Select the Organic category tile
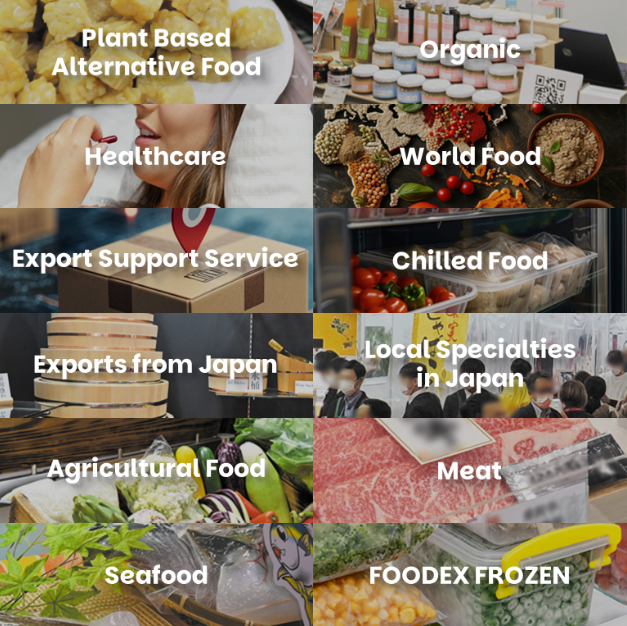This screenshot has height=626, width=627. (469, 50)
